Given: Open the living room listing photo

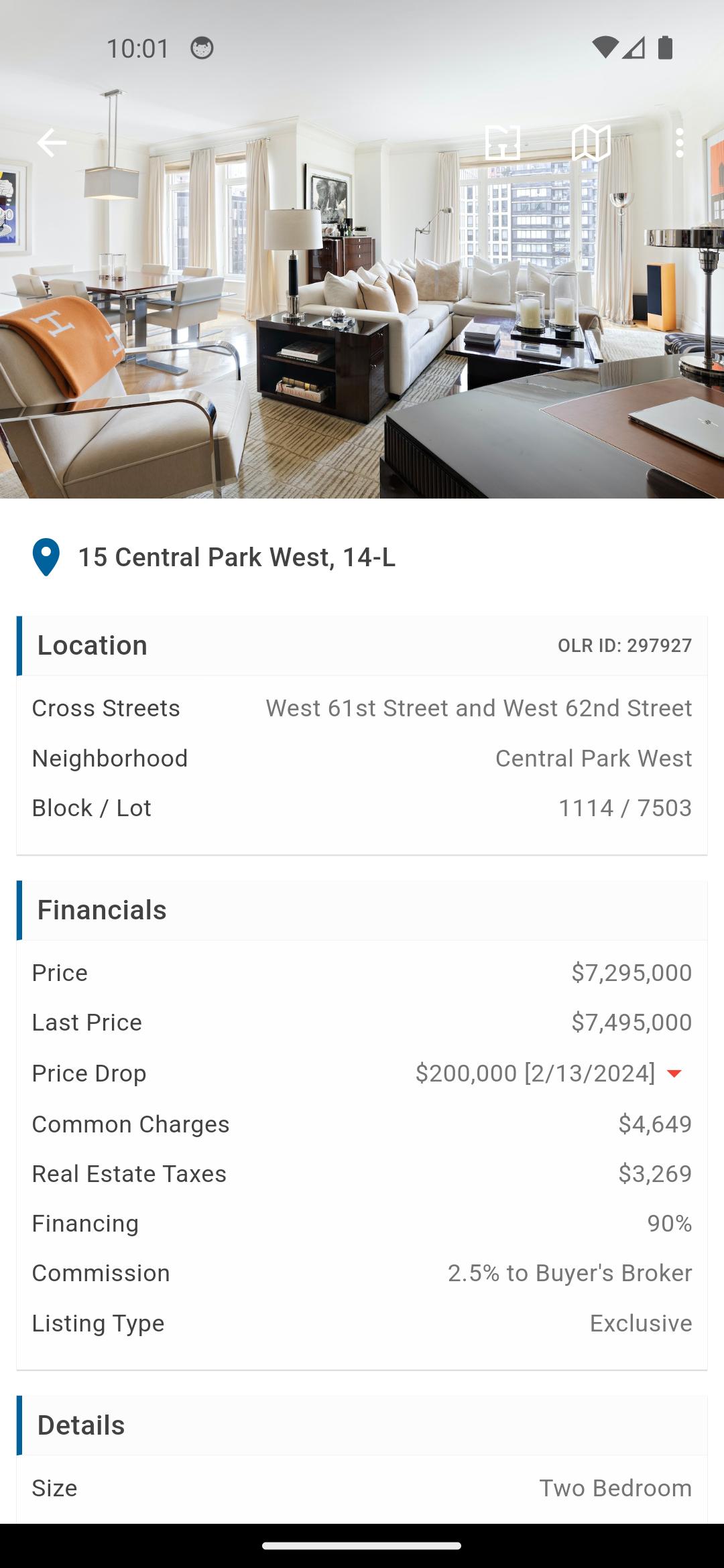Looking at the screenshot, I should (362, 322).
